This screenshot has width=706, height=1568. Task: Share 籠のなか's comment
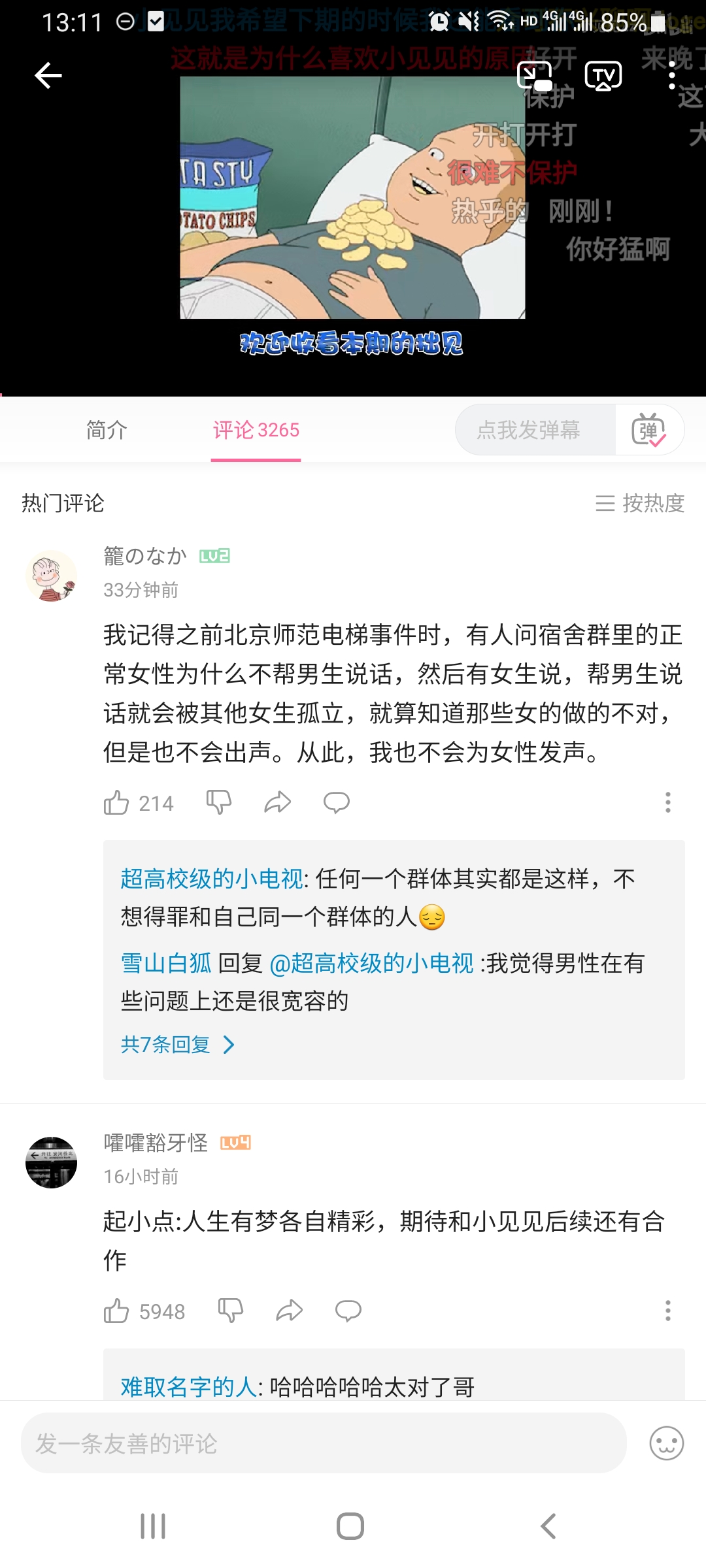click(277, 802)
